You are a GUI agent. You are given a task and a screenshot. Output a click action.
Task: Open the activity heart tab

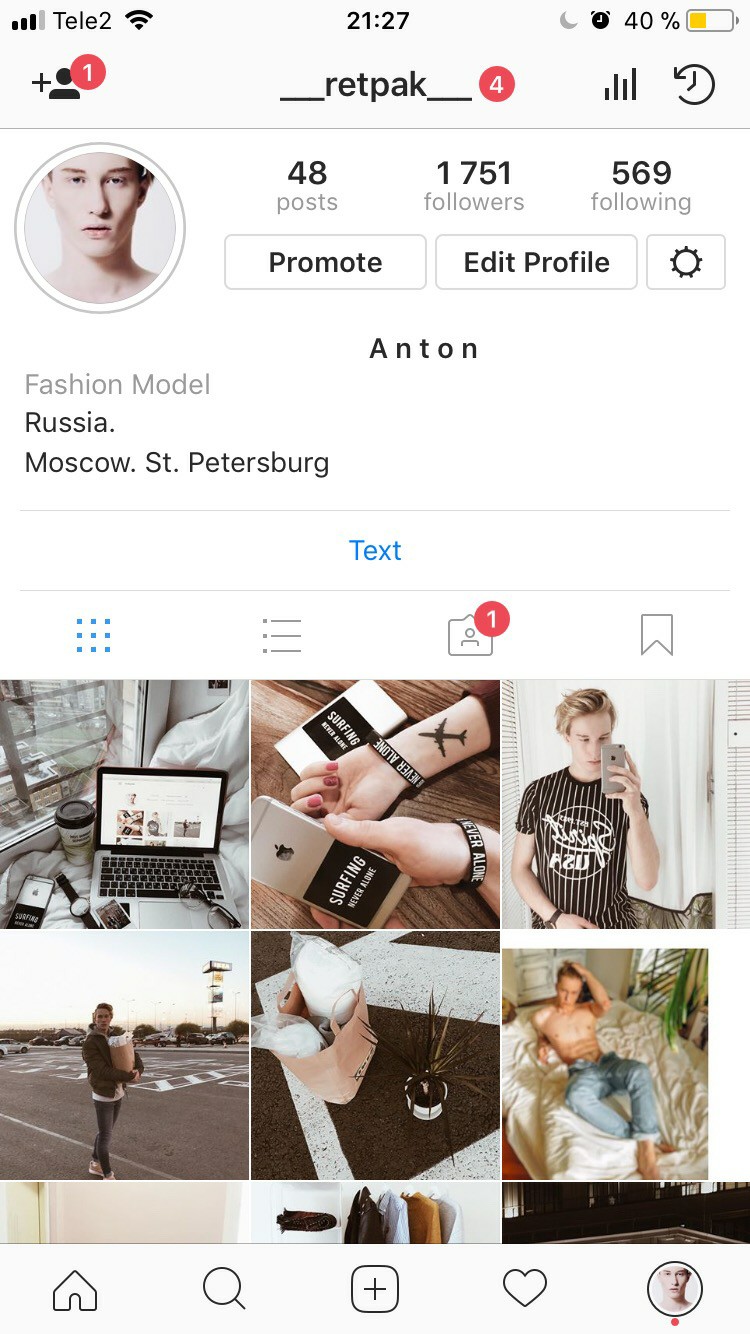point(525,1289)
